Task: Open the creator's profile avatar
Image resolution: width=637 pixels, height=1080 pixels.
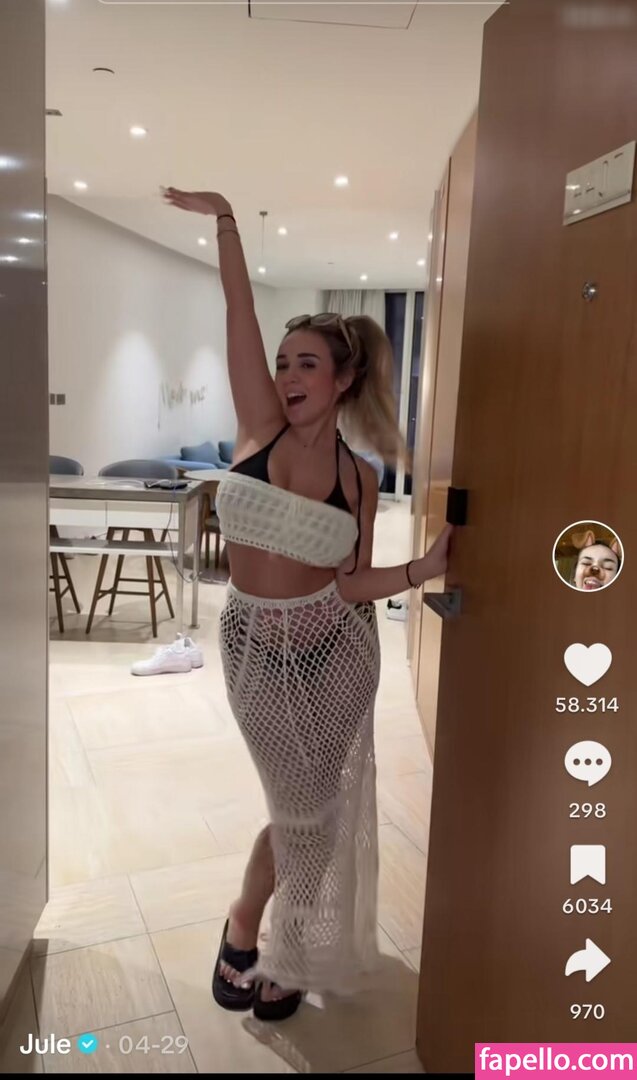Action: (x=587, y=556)
